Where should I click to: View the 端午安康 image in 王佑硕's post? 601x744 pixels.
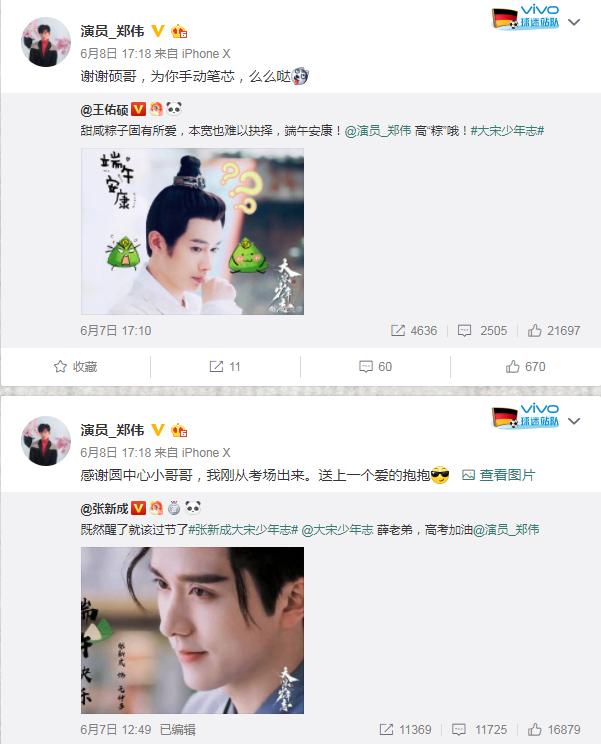[192, 231]
